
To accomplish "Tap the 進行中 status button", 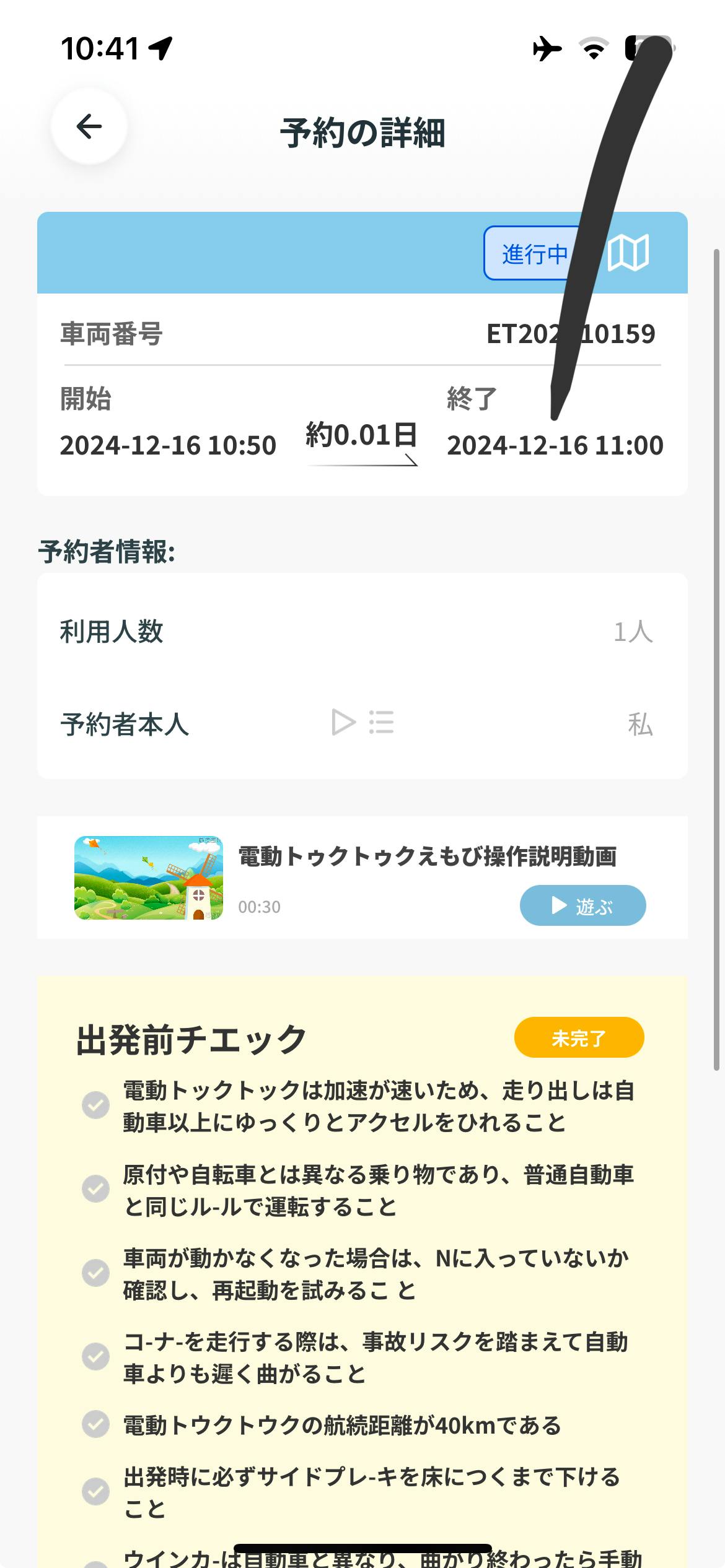I will click(534, 253).
